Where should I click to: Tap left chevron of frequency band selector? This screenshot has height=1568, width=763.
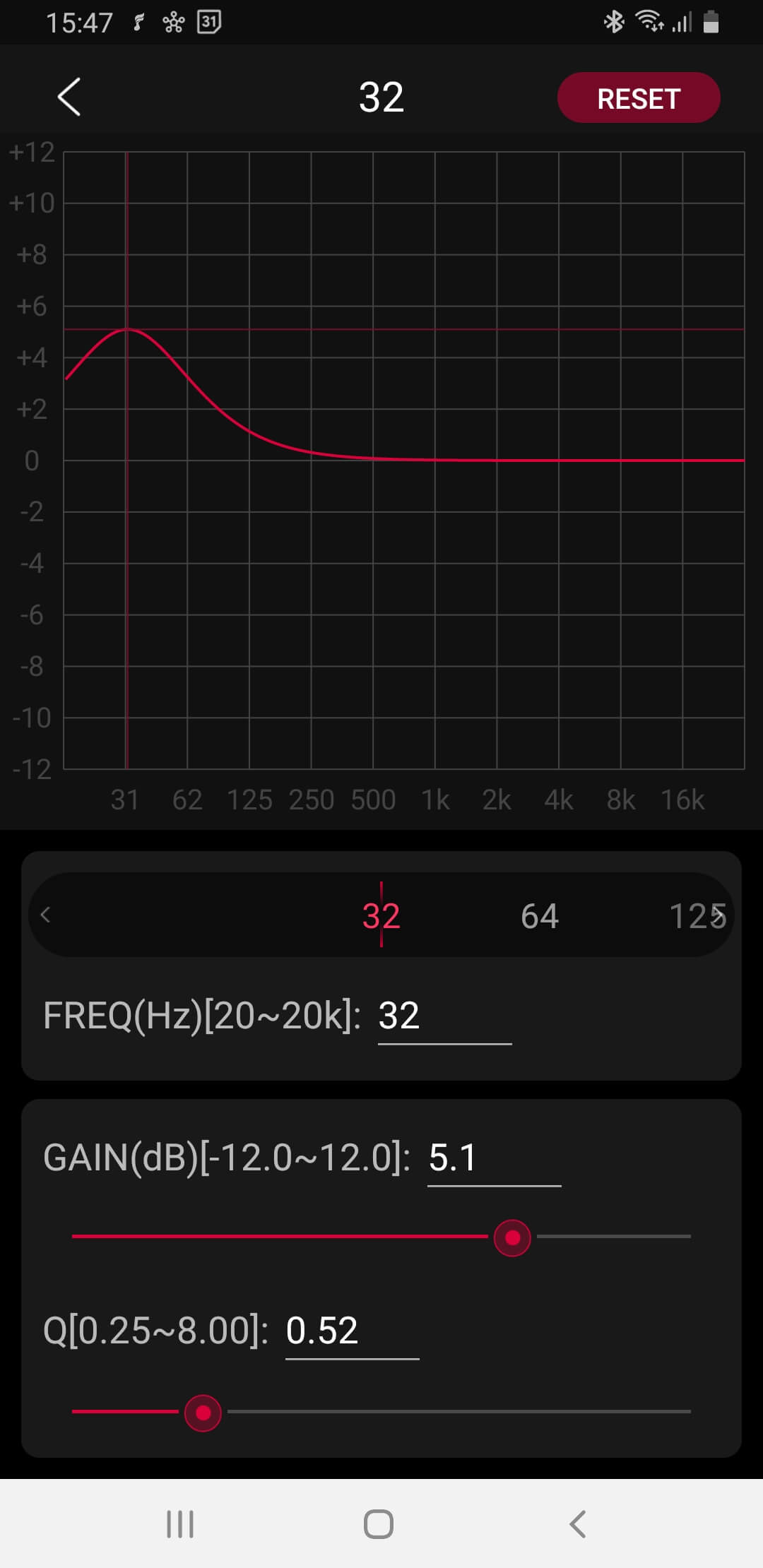[x=46, y=915]
